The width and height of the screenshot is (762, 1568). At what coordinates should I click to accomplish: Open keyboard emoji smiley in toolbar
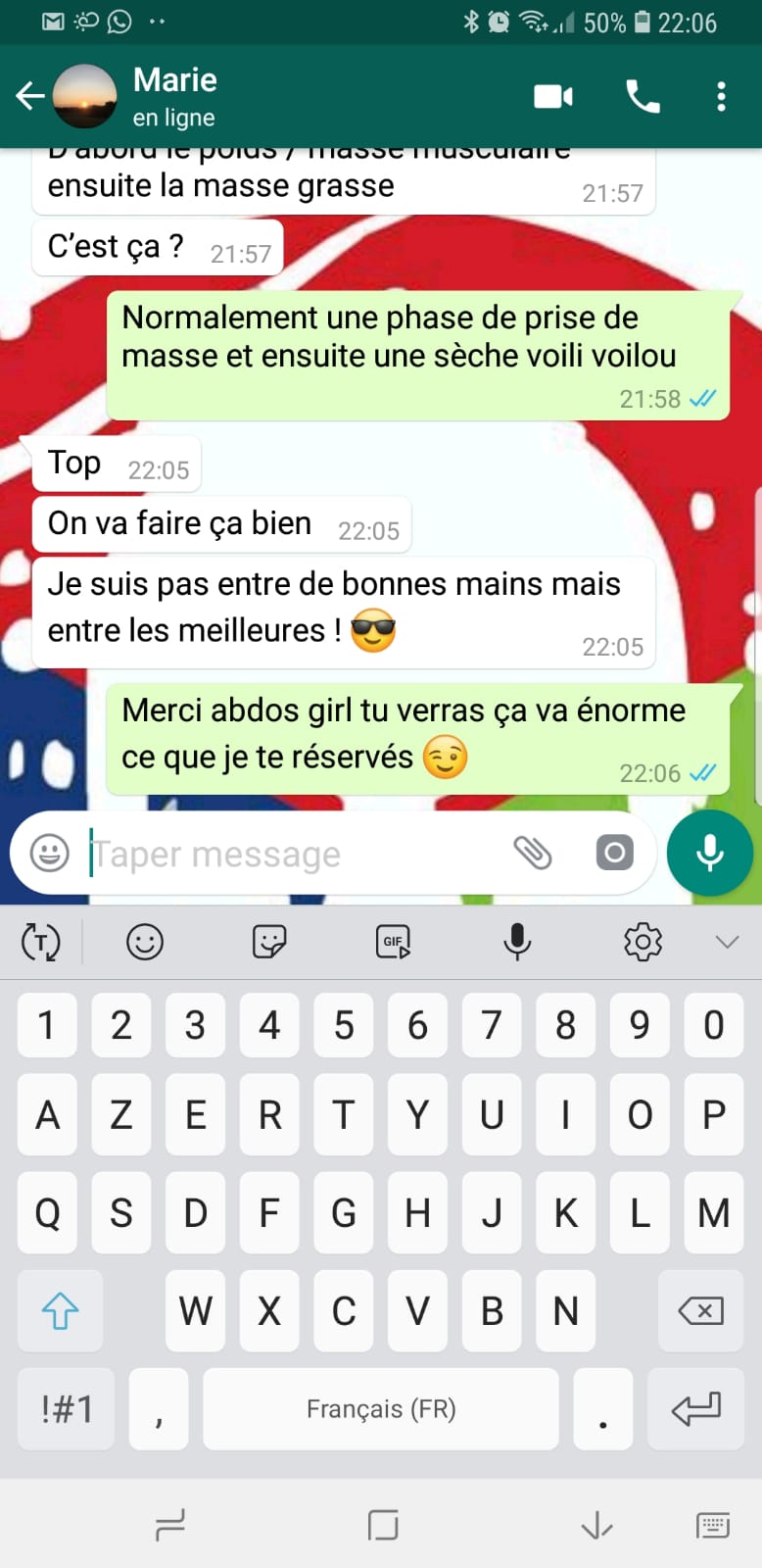(145, 942)
